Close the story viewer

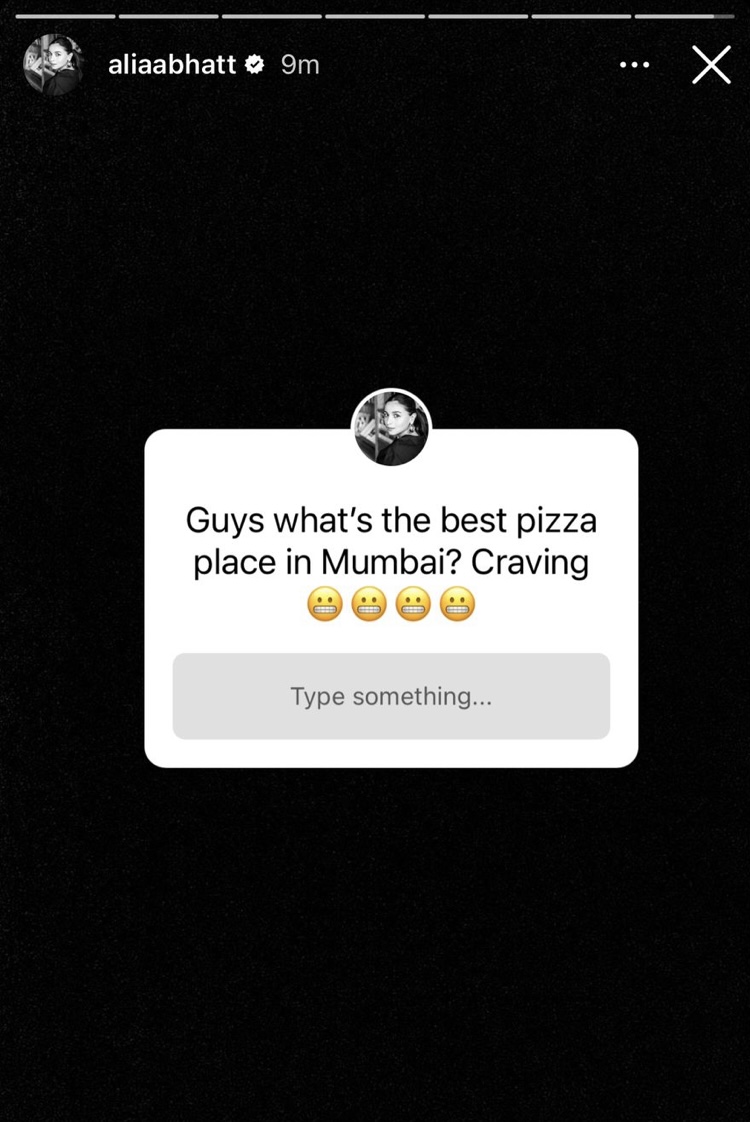click(711, 65)
